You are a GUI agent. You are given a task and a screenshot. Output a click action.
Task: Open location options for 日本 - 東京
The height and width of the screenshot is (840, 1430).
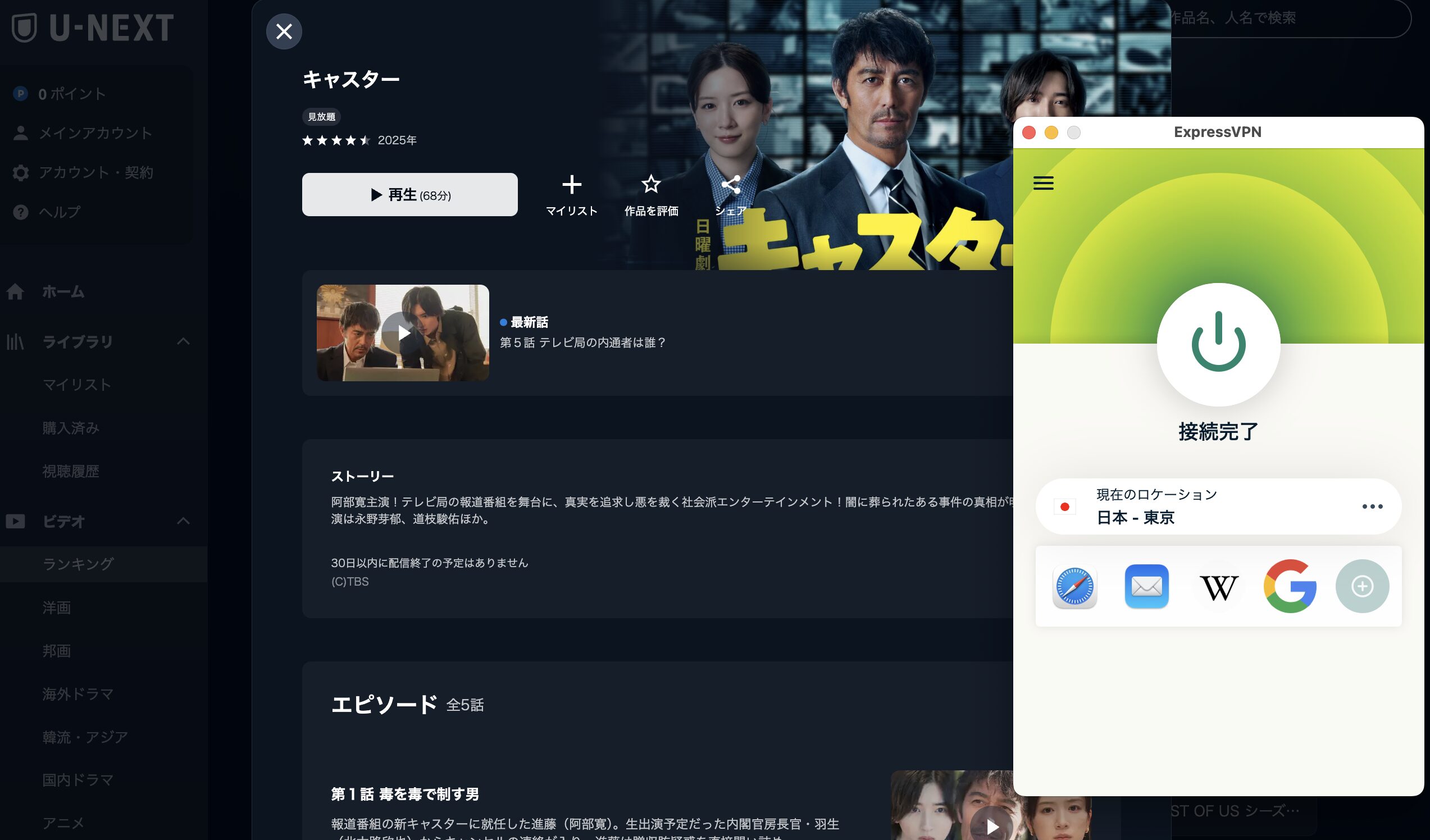coord(1372,506)
